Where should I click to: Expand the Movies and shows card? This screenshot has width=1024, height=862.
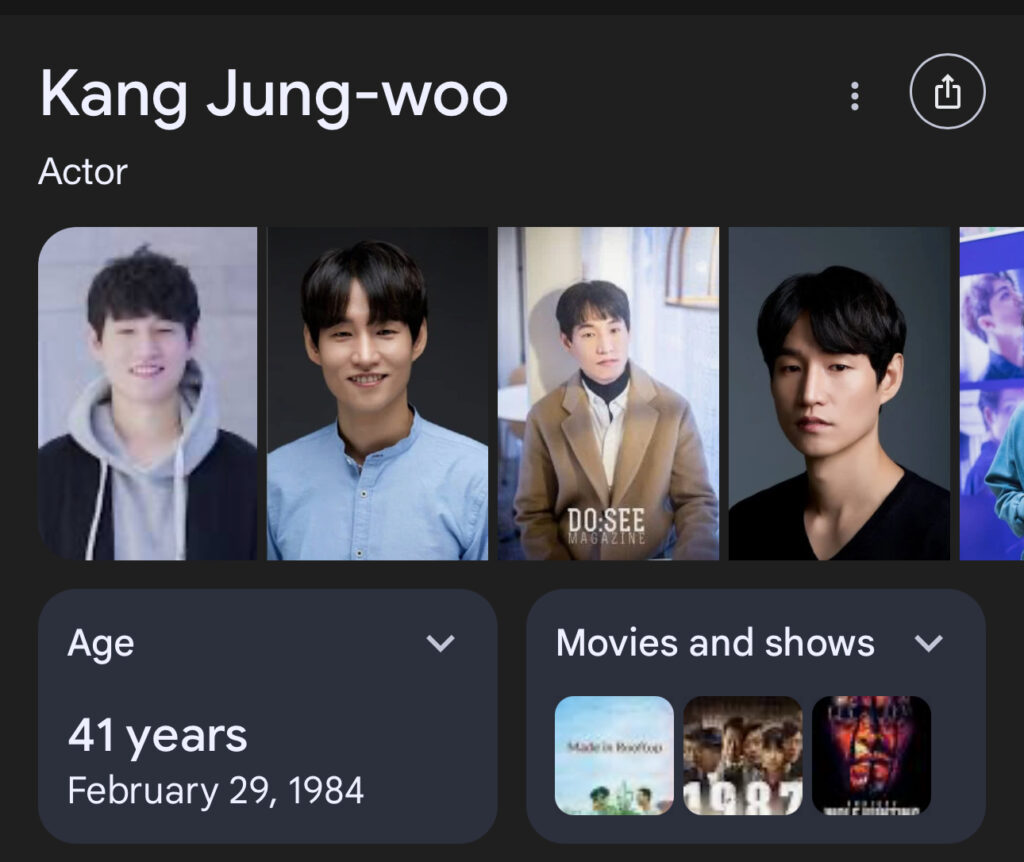click(929, 643)
